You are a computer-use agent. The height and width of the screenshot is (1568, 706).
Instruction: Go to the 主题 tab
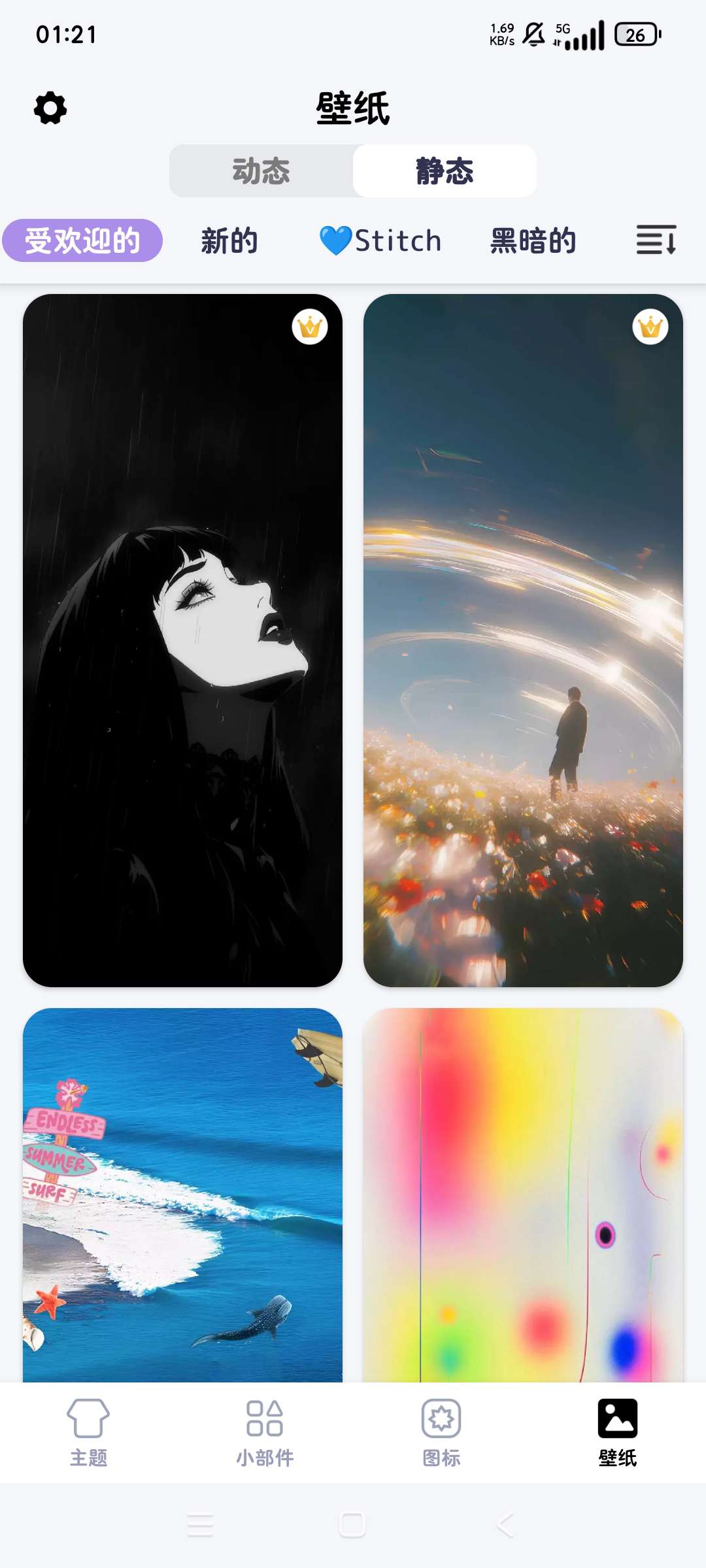(88, 1432)
